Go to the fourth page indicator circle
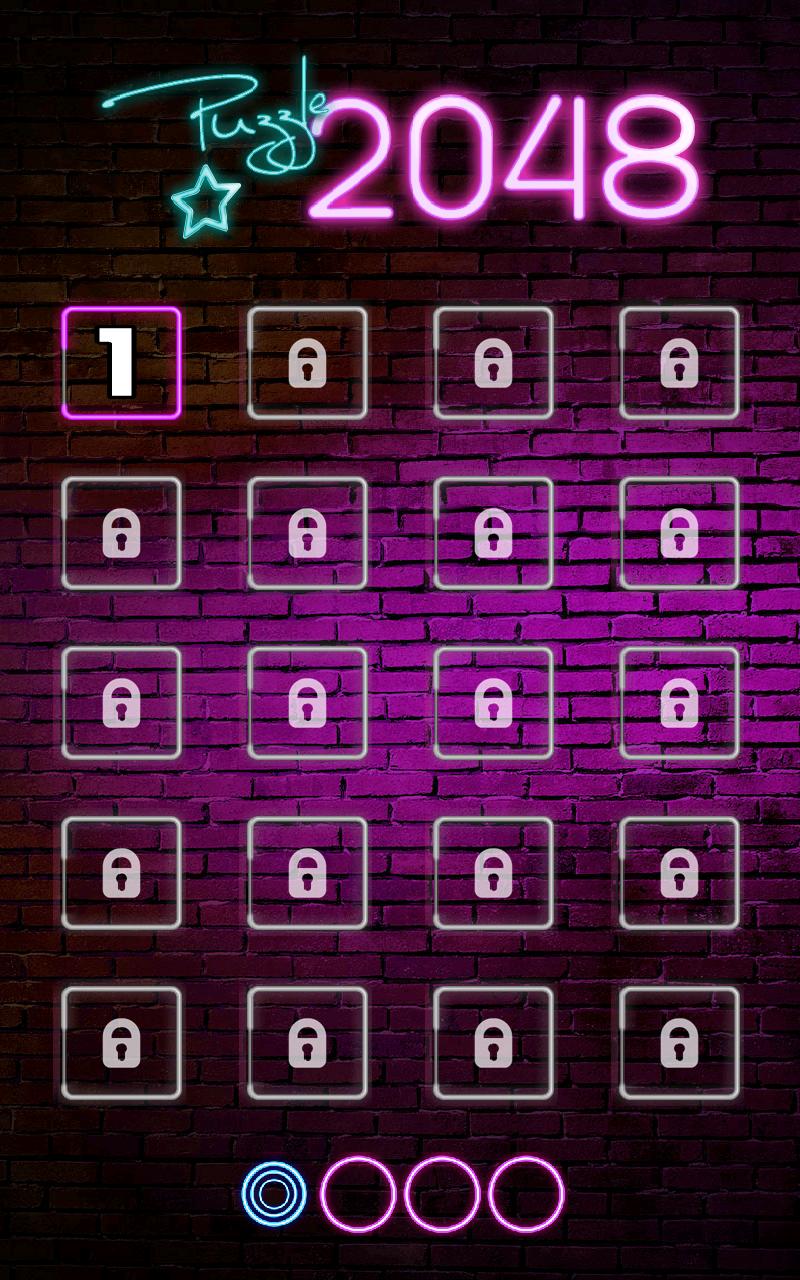The width and height of the screenshot is (800, 1280). 526,1194
